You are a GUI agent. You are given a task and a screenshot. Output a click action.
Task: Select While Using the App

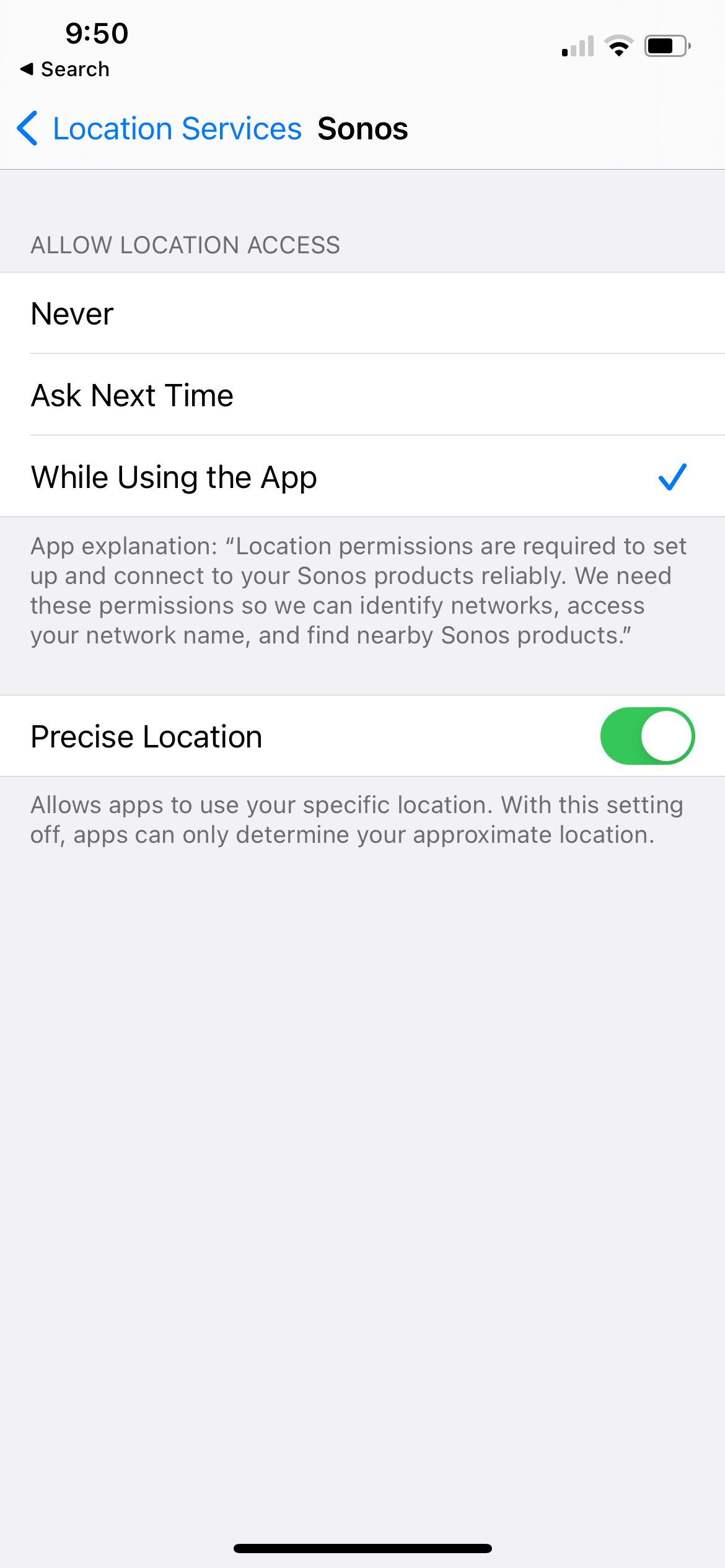point(362,477)
